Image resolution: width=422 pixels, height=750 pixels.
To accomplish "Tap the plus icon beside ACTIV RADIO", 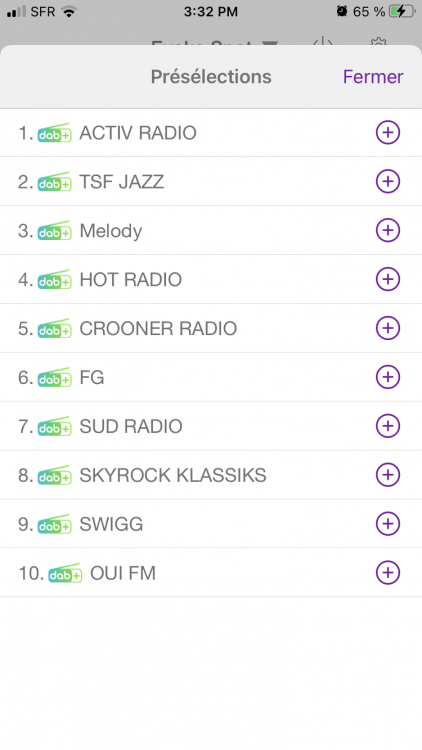I will click(388, 132).
